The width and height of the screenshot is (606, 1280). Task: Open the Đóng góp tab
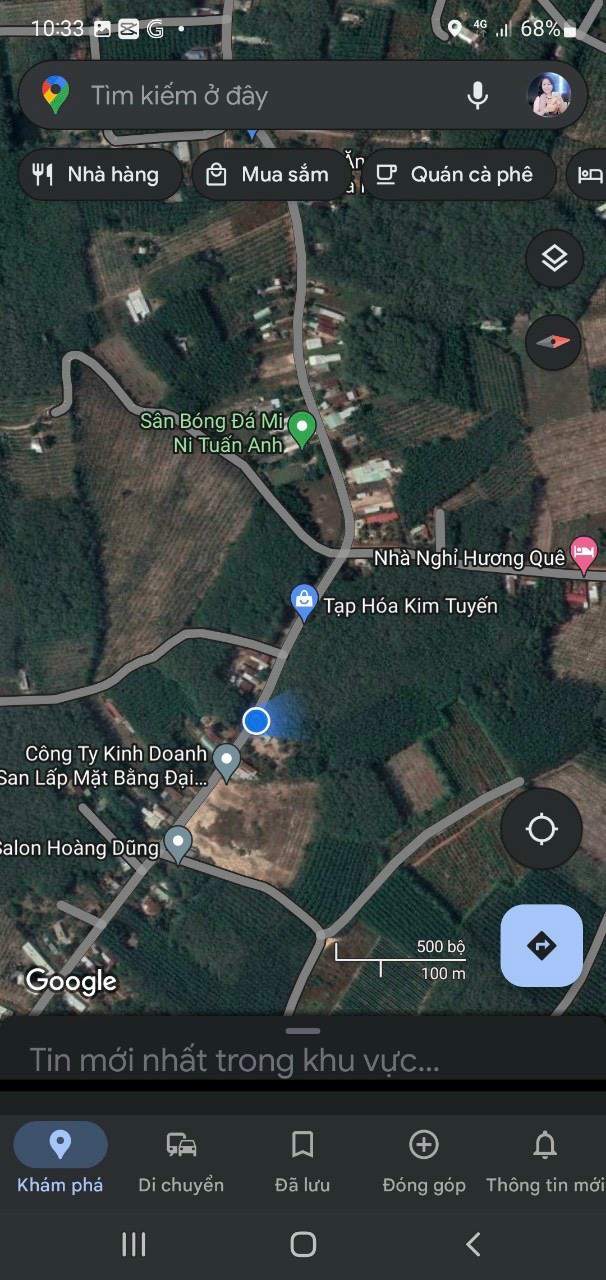point(424,1159)
